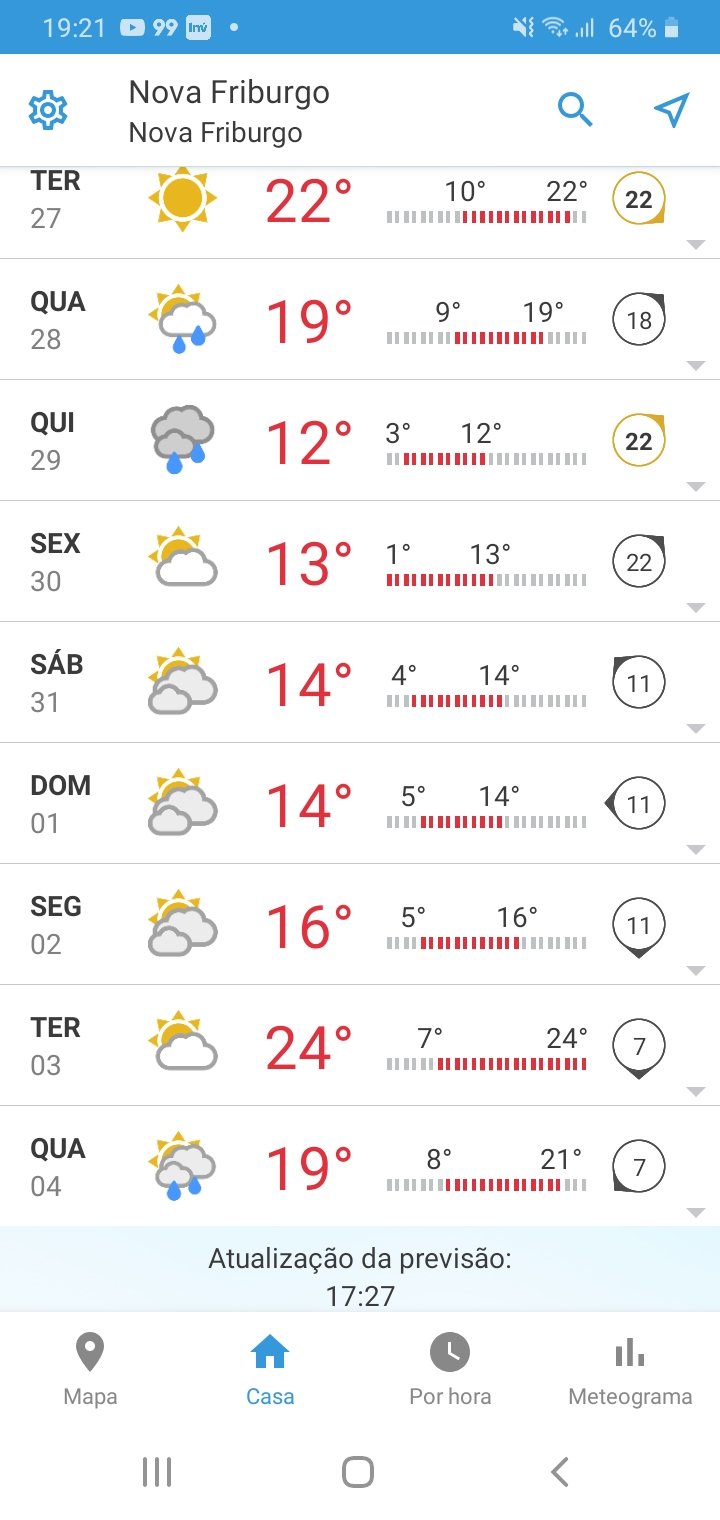Image resolution: width=720 pixels, height=1520 pixels.
Task: Open the recent apps overview
Action: (157, 1472)
